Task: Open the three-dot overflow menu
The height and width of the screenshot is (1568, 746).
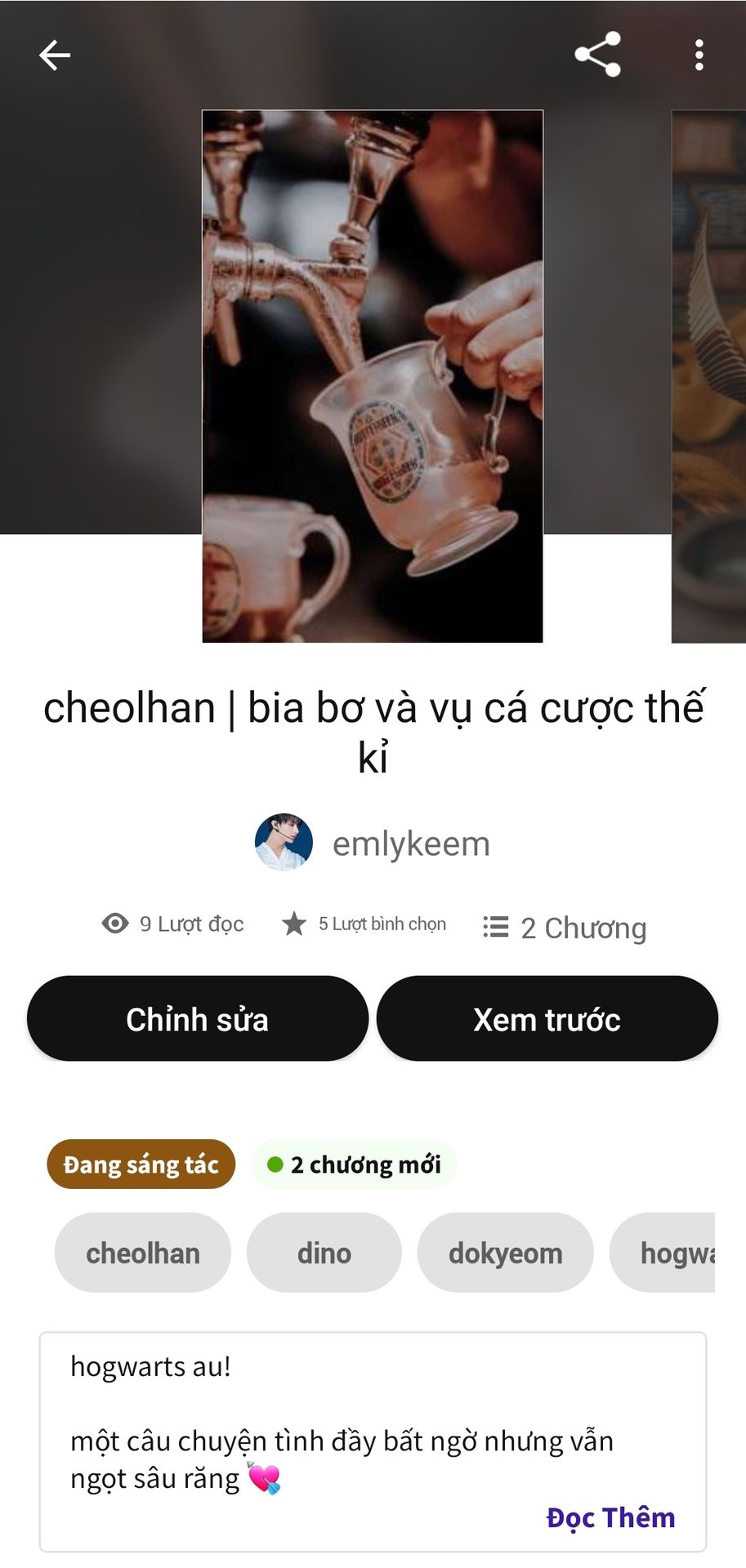Action: click(x=699, y=55)
